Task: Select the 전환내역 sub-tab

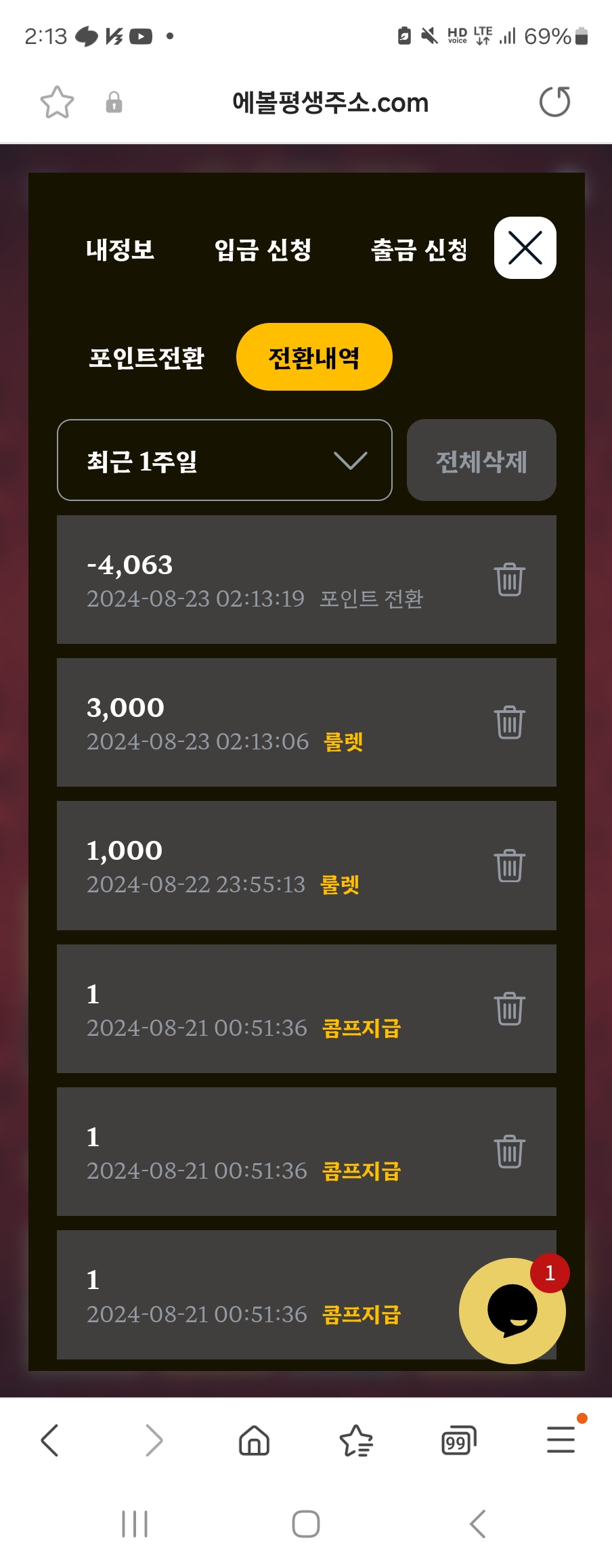Action: coord(314,357)
